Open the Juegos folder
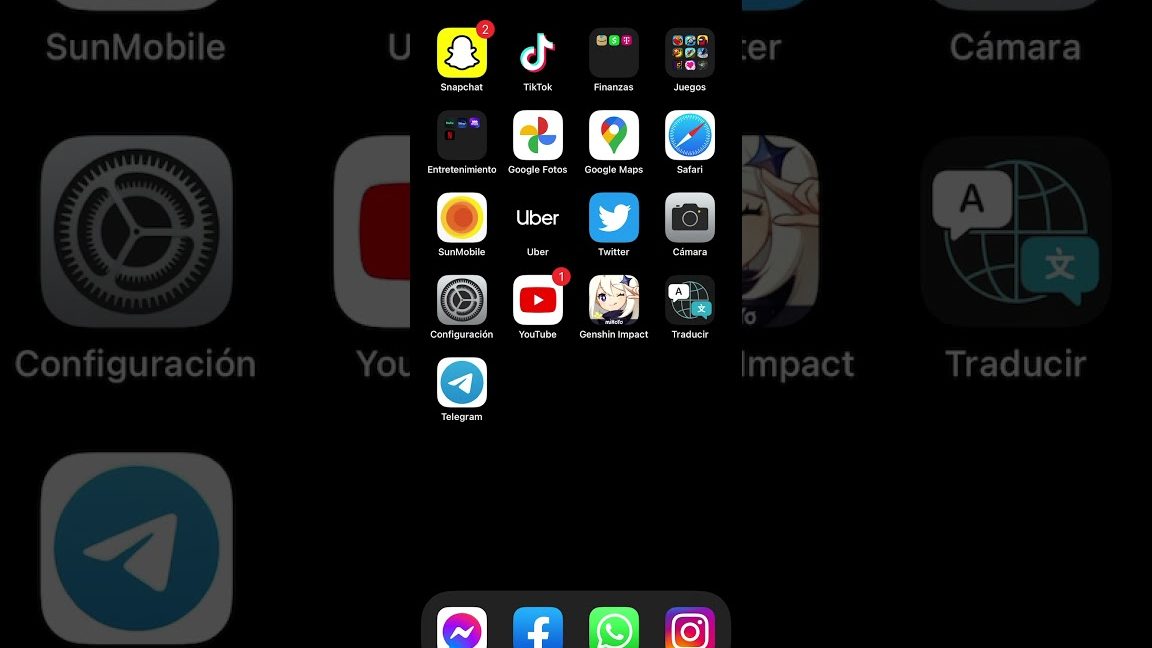Viewport: 1152px width, 648px height. [x=690, y=53]
